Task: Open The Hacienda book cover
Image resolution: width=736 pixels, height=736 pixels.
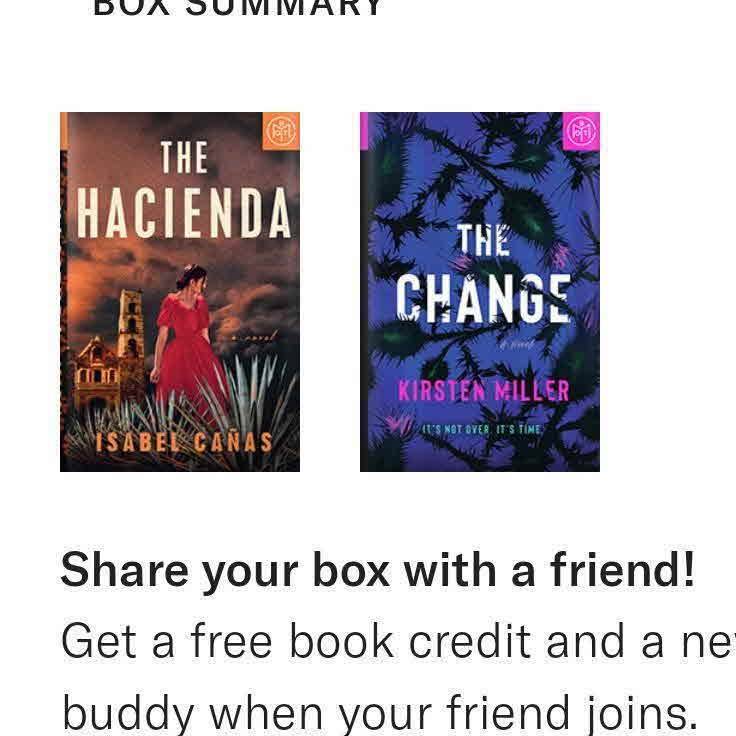Action: [x=180, y=291]
